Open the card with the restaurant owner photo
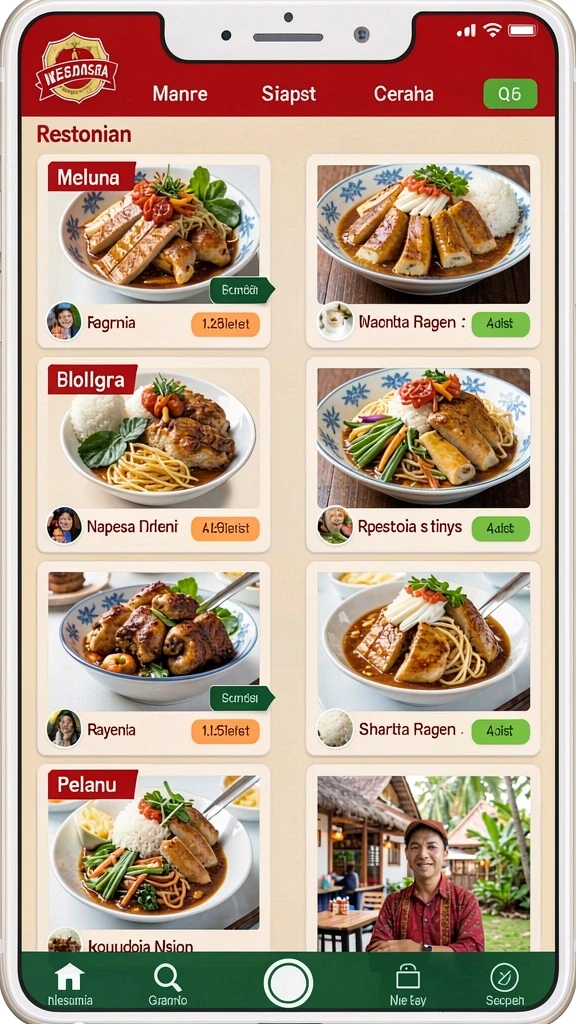Viewport: 576px width, 1024px height. (423, 858)
